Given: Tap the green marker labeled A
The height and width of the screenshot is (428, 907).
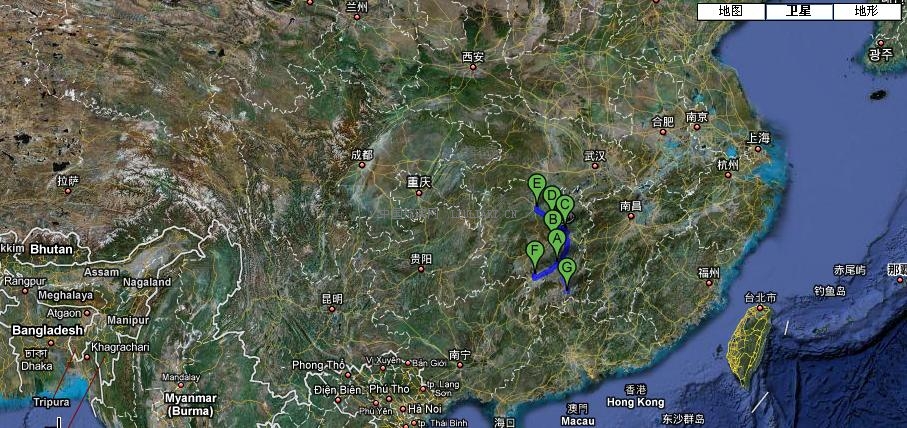Looking at the screenshot, I should click(557, 238).
